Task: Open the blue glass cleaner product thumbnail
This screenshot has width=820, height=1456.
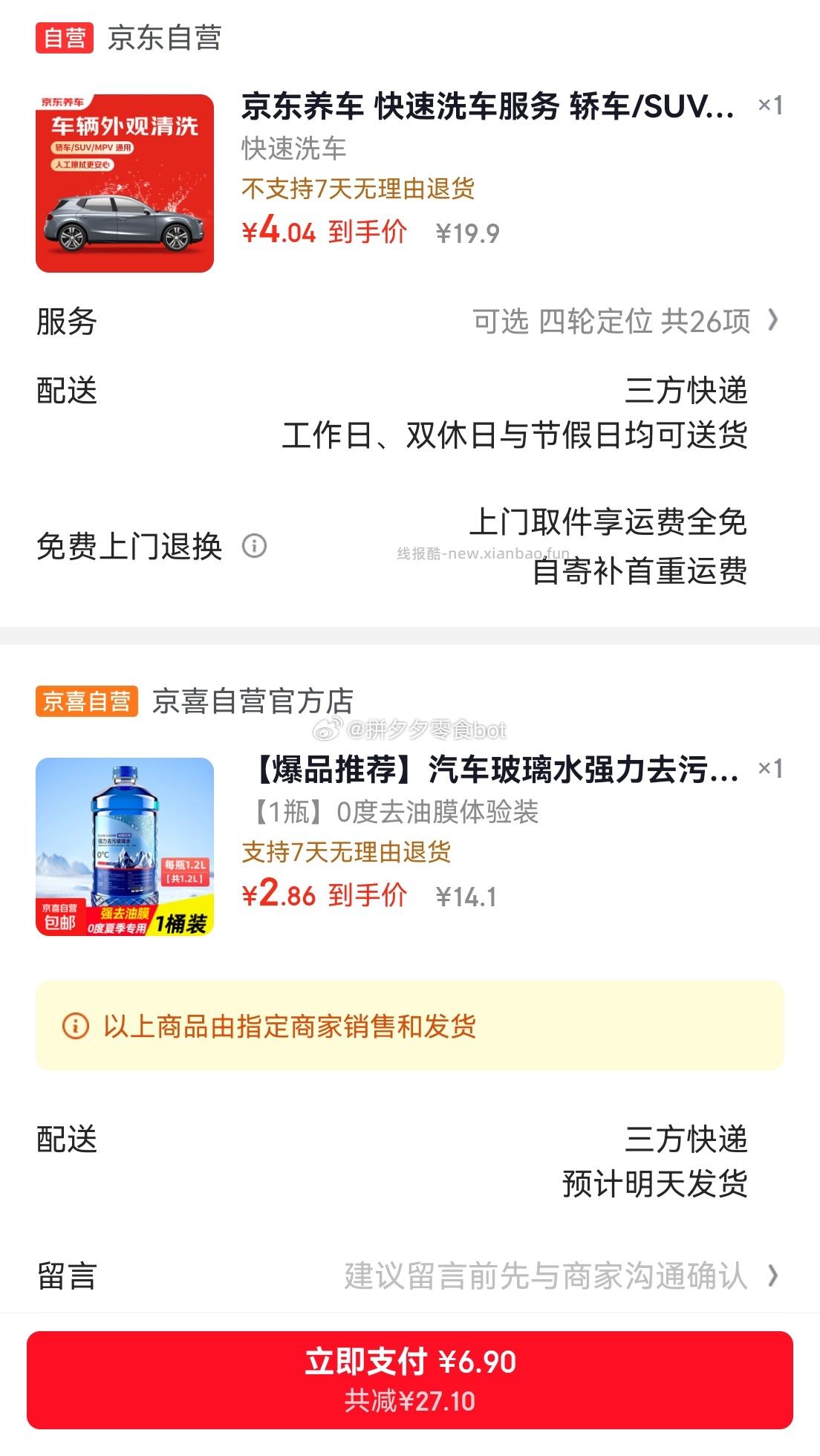Action: click(x=126, y=848)
